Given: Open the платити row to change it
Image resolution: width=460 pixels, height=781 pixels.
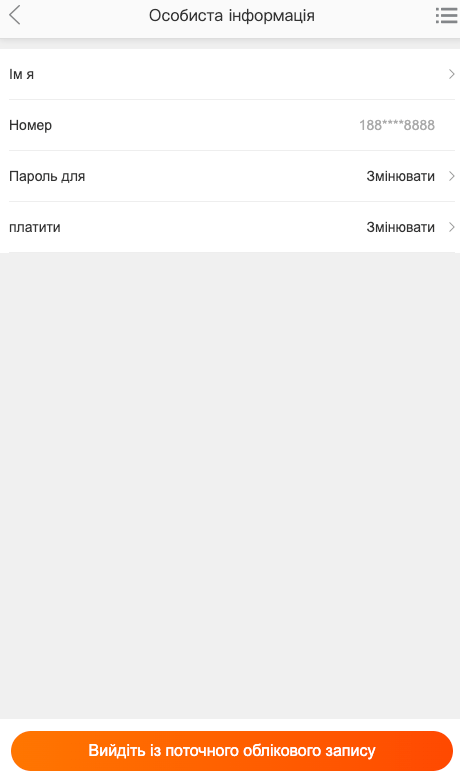Looking at the screenshot, I should click(230, 227).
